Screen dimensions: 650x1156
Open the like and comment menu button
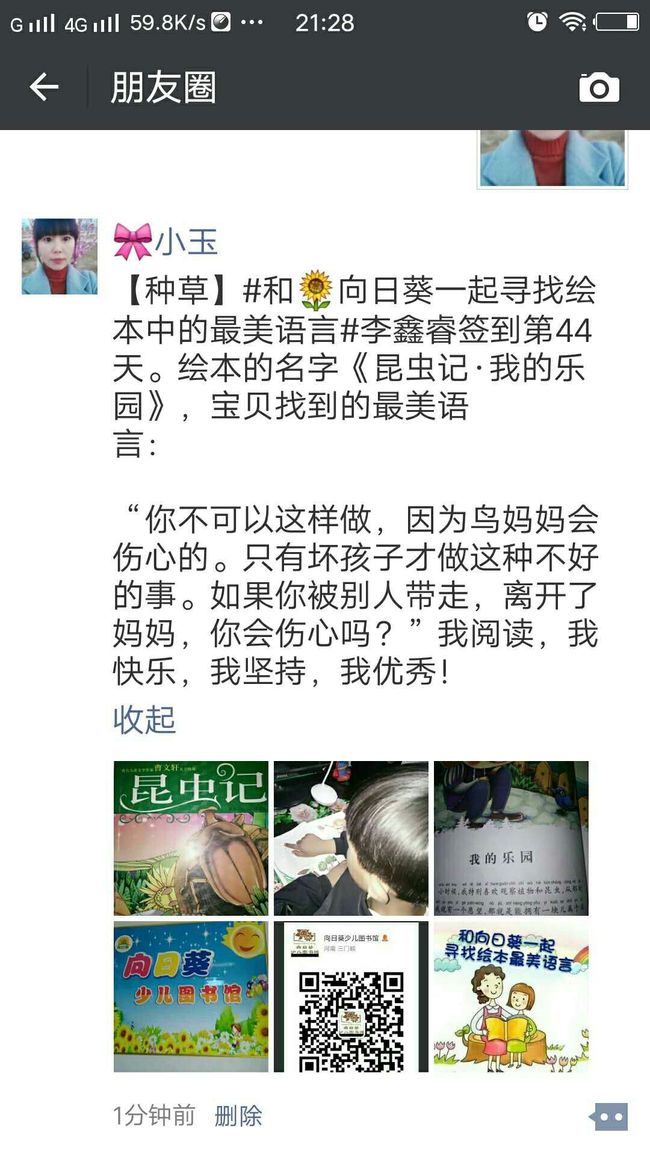tap(609, 1116)
